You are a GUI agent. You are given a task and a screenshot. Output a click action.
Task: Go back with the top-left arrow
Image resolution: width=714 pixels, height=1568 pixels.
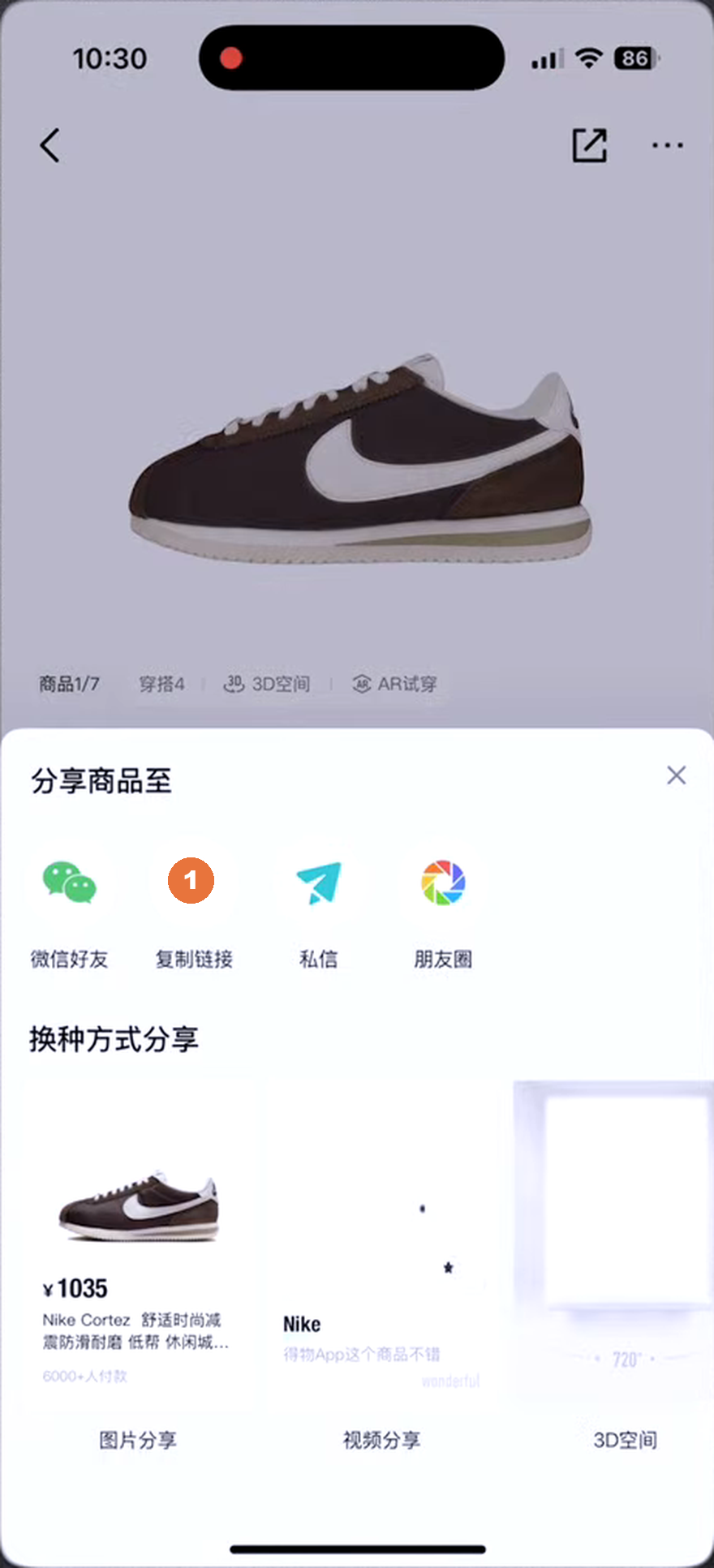click(50, 146)
